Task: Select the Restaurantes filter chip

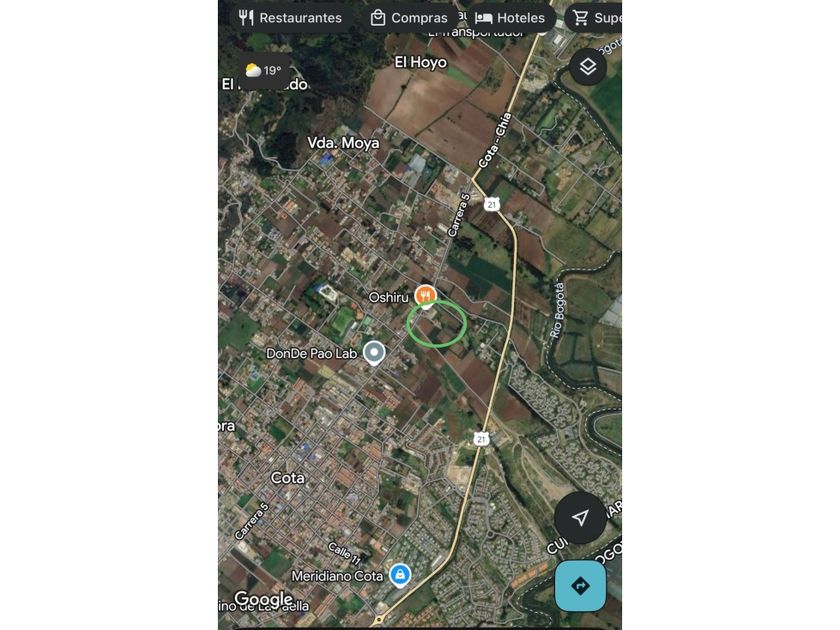Action: coord(290,18)
